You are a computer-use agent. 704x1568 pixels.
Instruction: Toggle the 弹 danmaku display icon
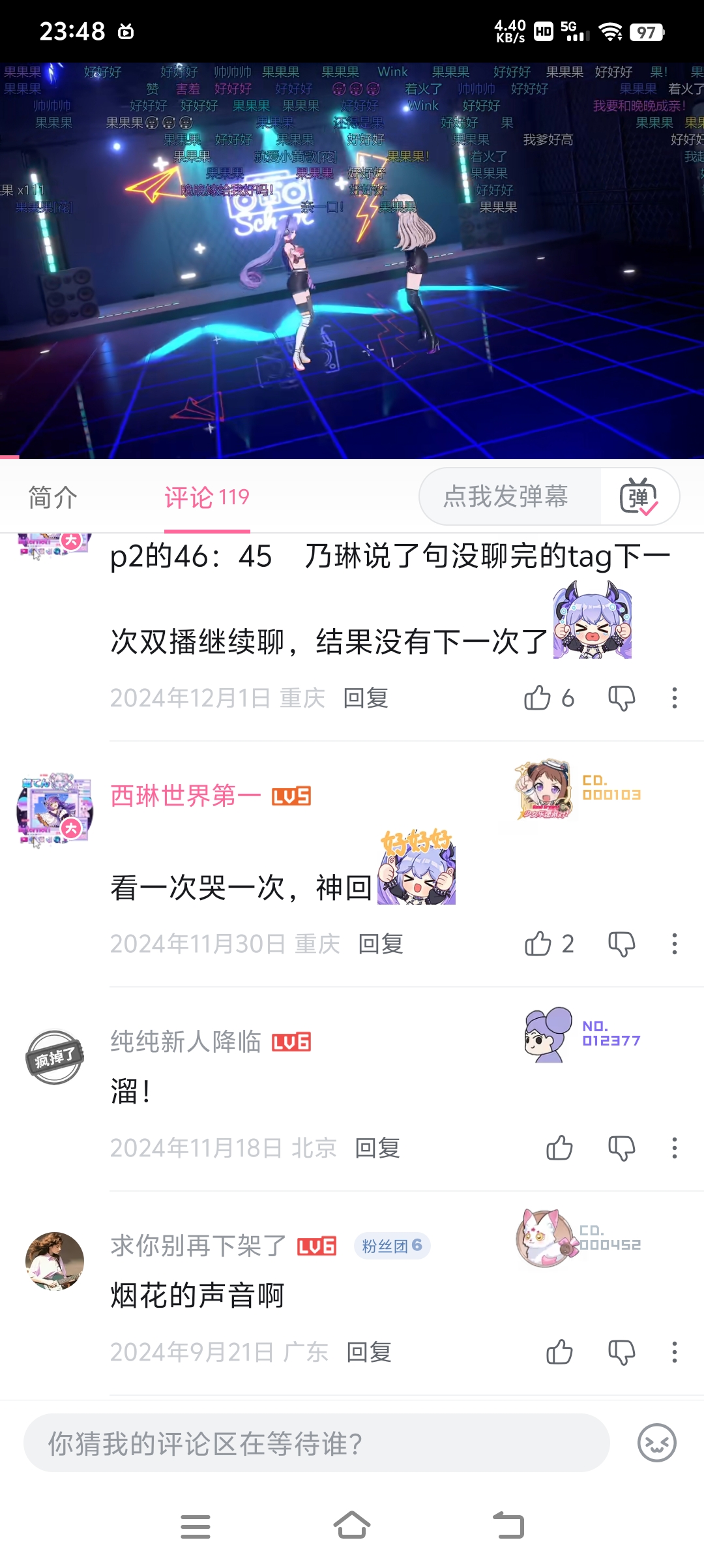(x=639, y=496)
